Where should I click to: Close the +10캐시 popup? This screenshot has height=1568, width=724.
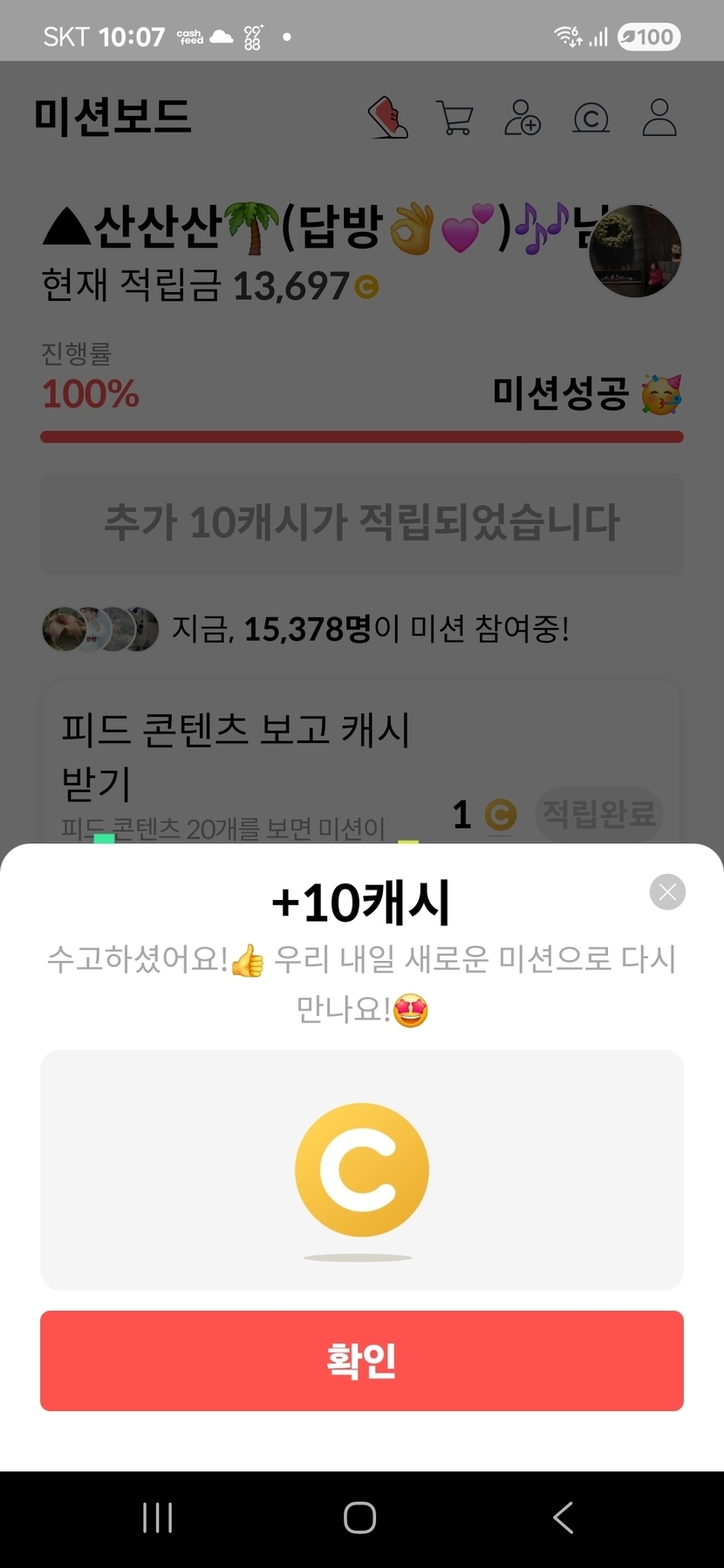coord(667,891)
